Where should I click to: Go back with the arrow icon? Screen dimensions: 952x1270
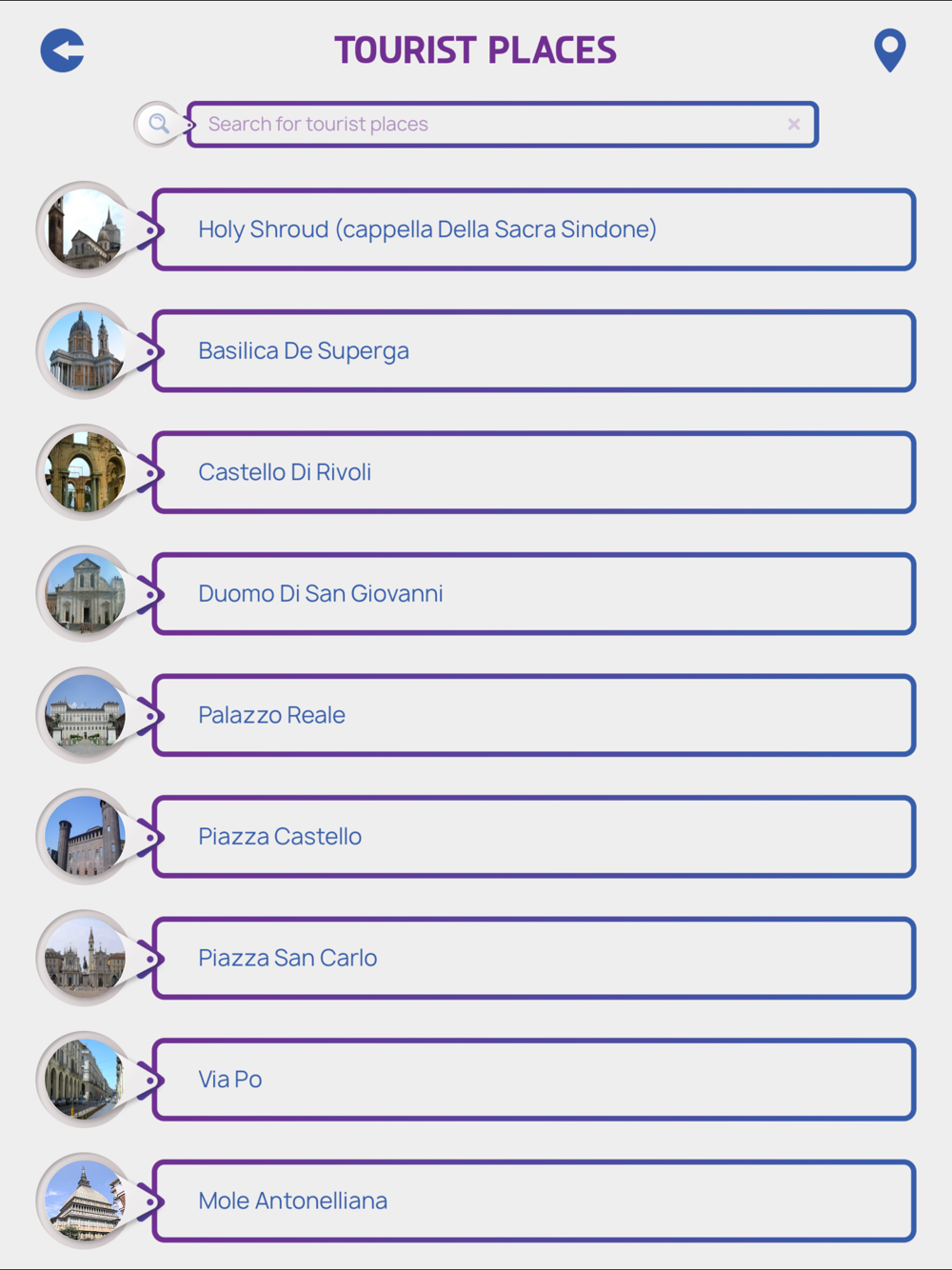pos(63,50)
